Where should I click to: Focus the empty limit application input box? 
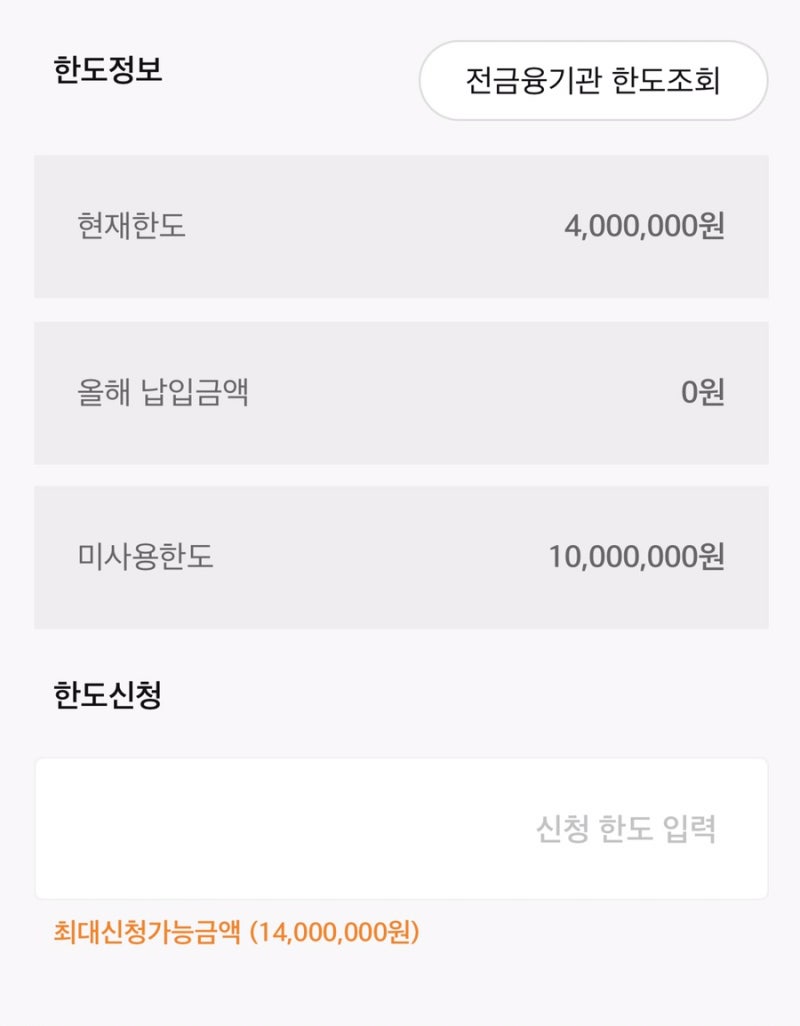click(400, 828)
